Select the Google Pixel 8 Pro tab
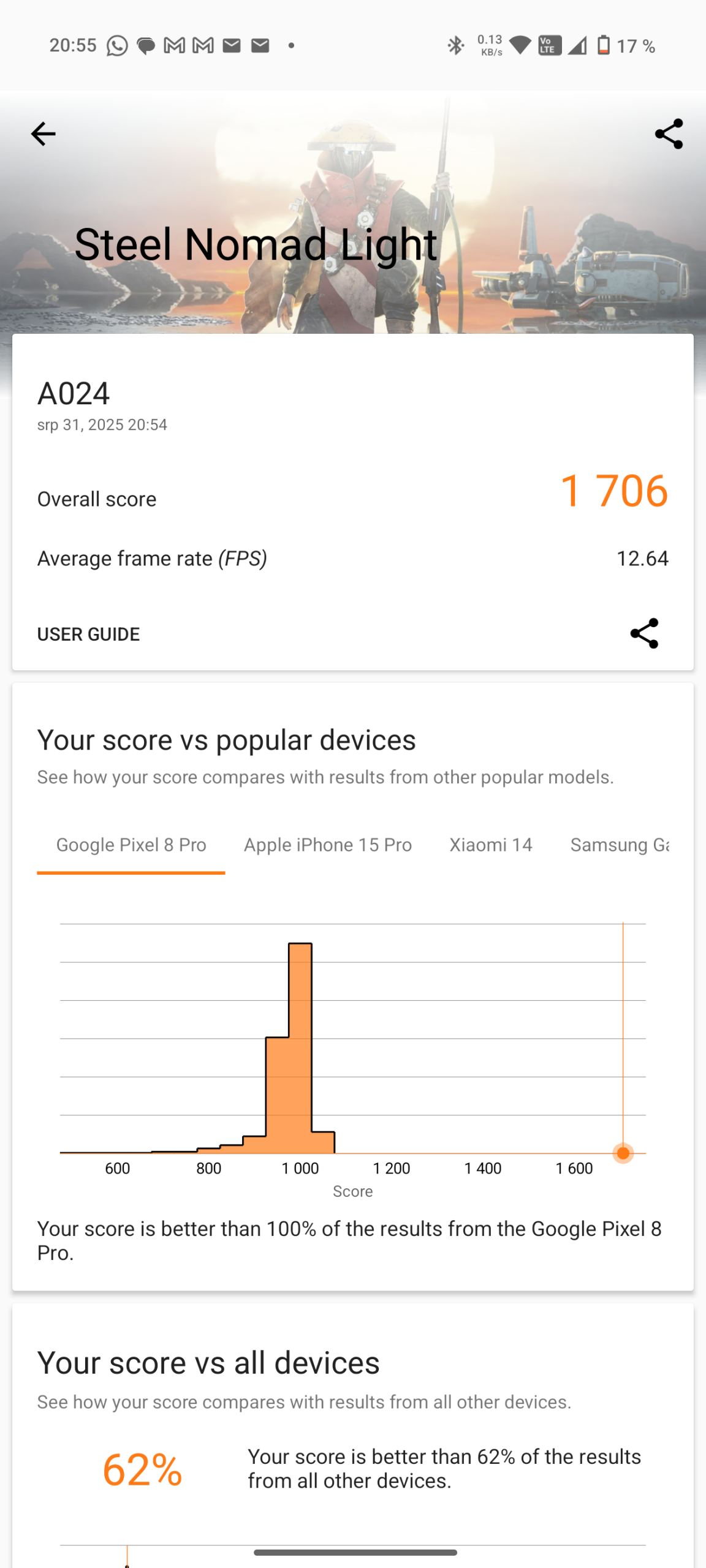 click(x=131, y=845)
